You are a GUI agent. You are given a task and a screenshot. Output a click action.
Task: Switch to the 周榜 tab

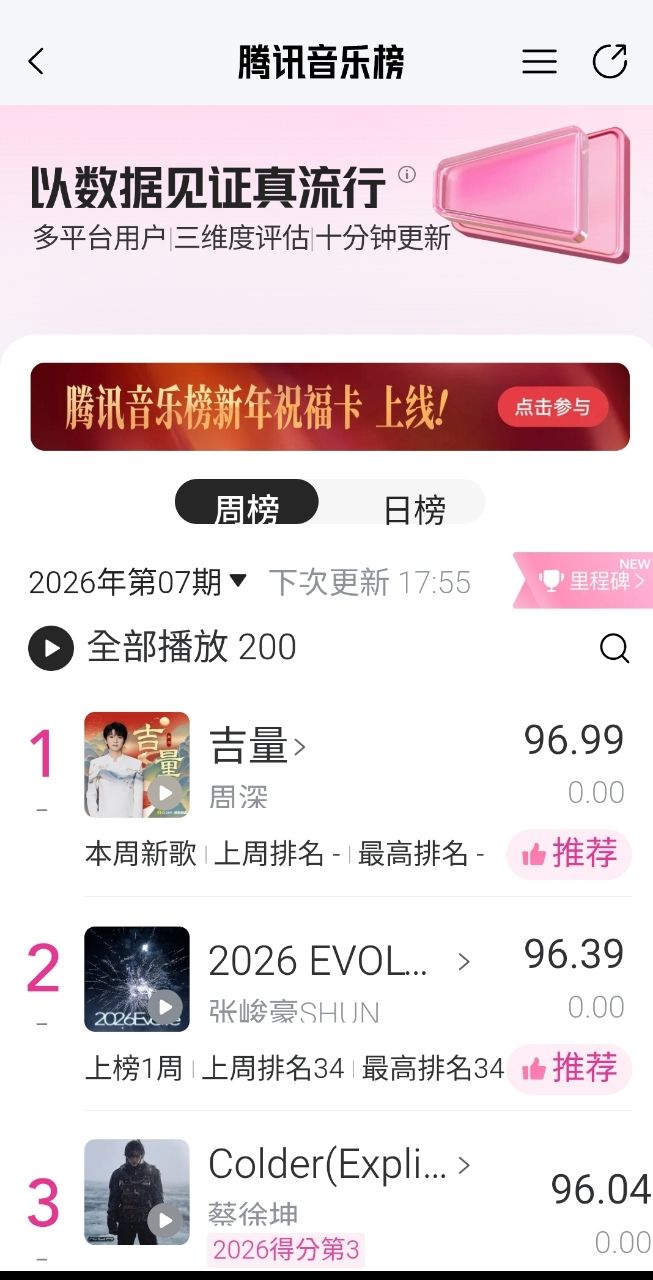pyautogui.click(x=247, y=503)
